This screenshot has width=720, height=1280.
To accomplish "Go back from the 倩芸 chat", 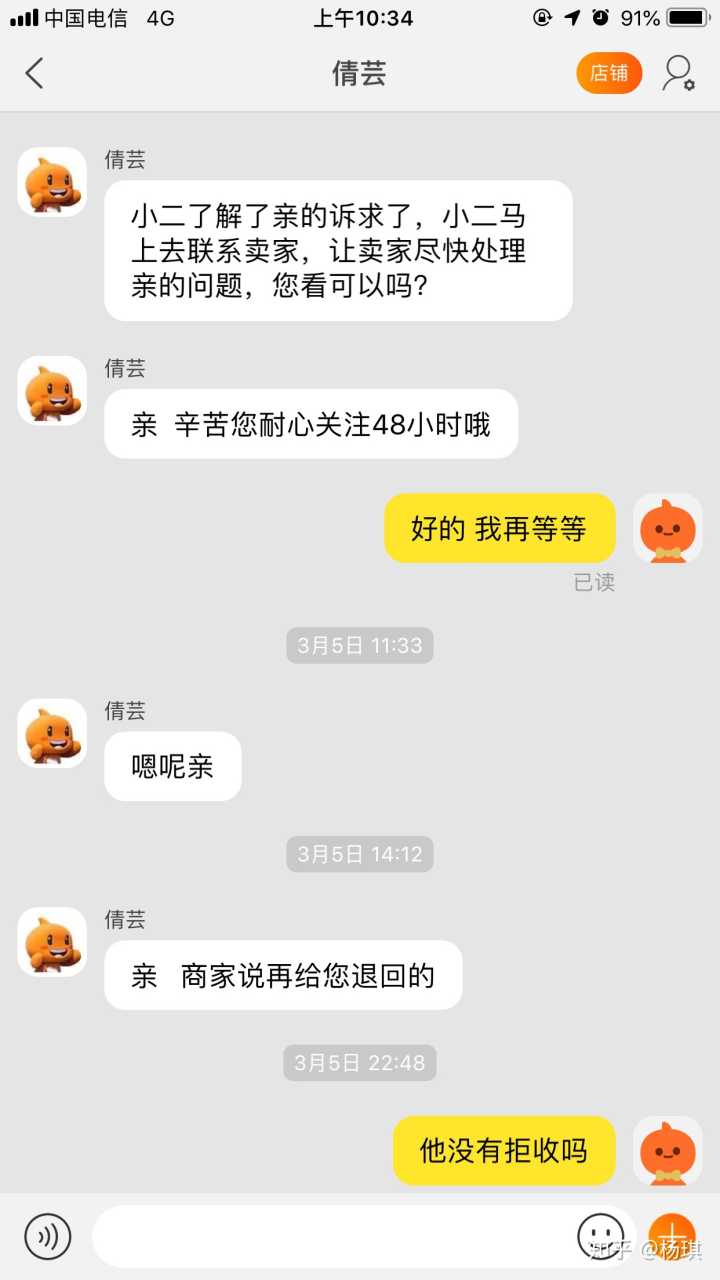I will 35,73.
